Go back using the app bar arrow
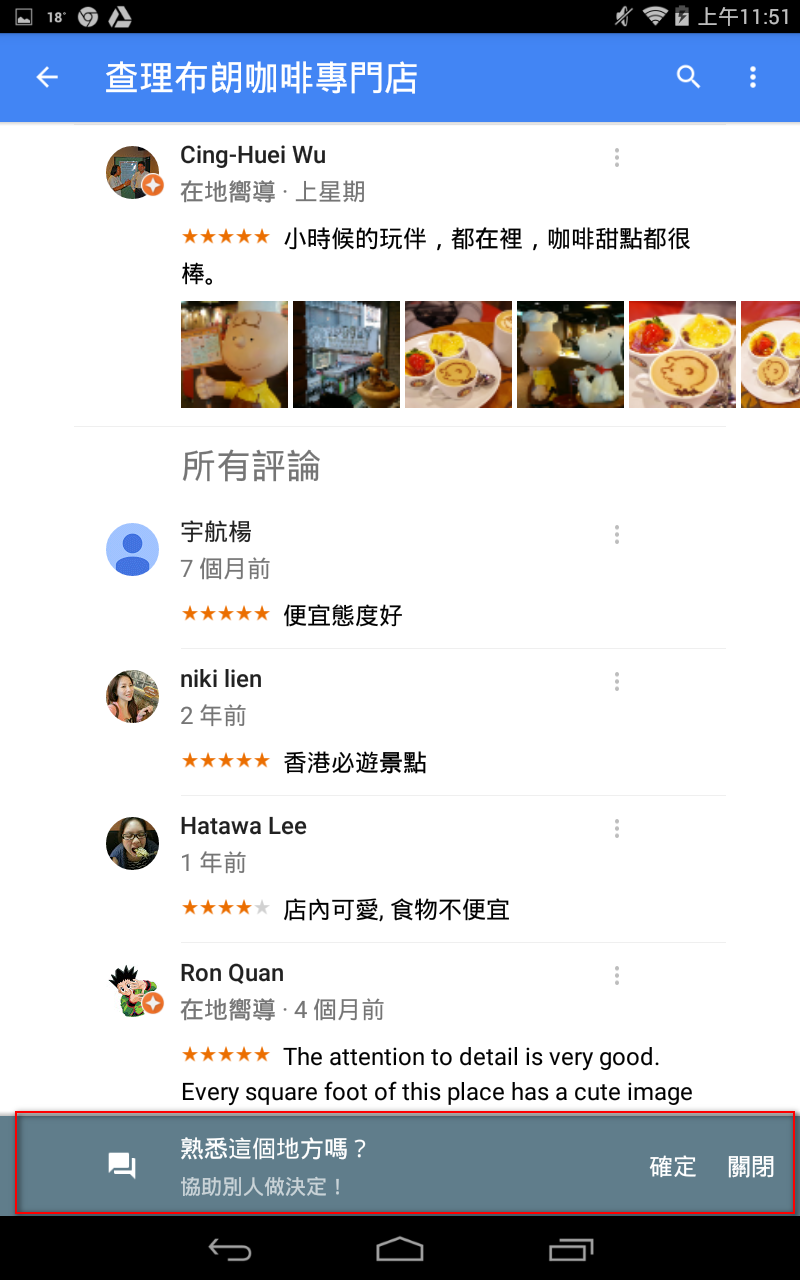 click(47, 78)
